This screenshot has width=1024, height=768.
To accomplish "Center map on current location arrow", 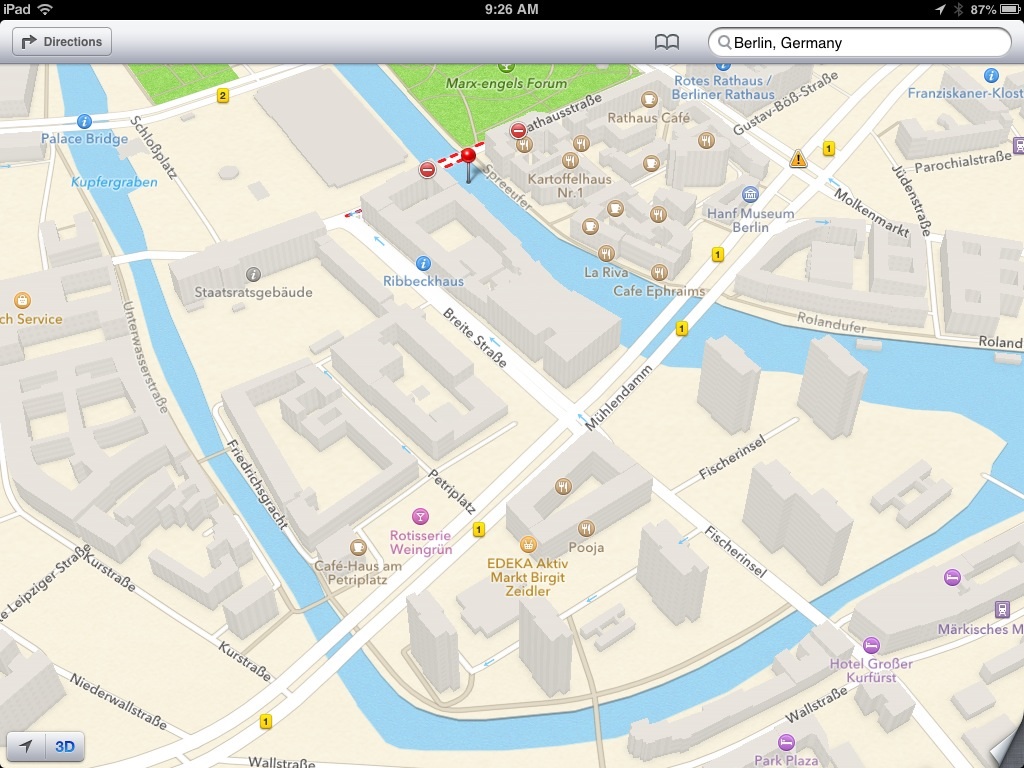I will coord(25,746).
